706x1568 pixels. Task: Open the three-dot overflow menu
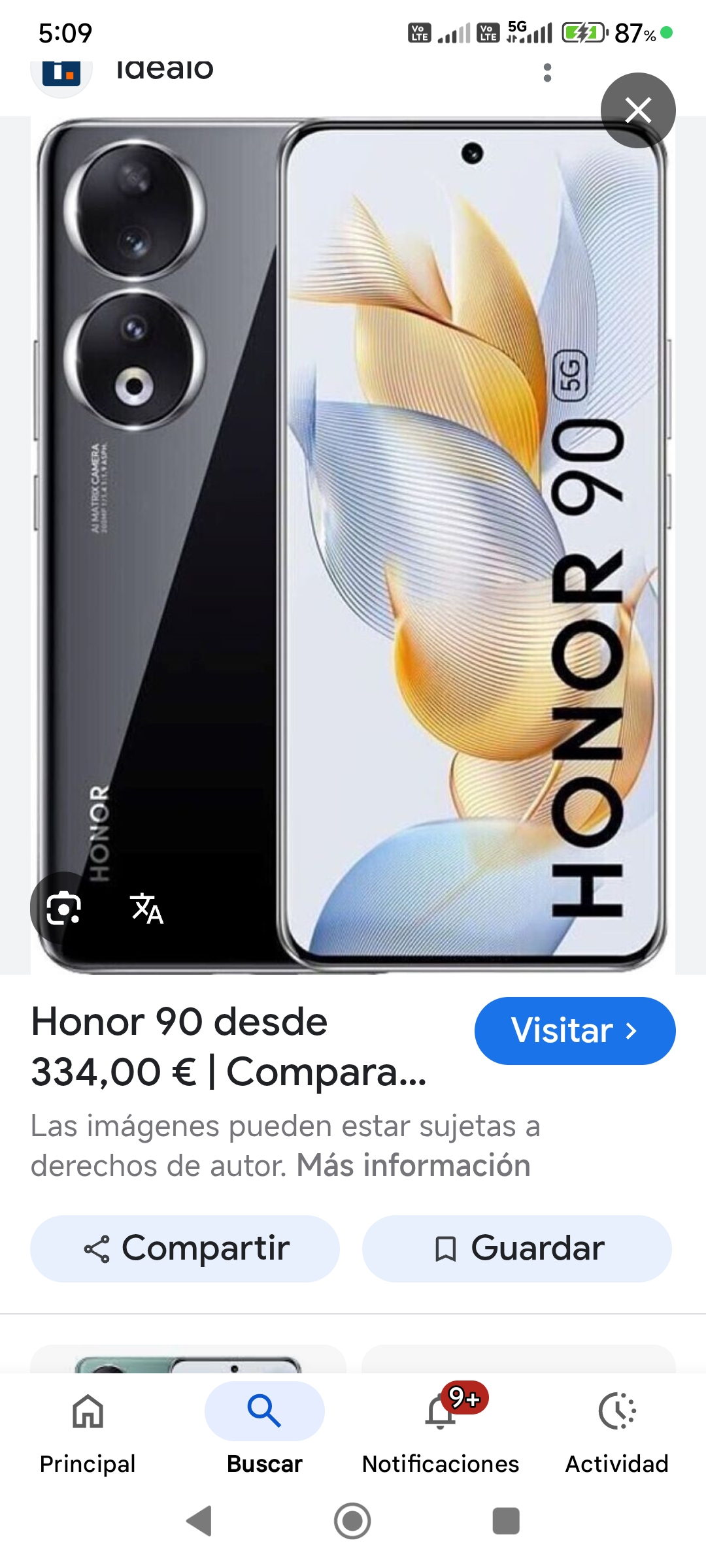pos(547,73)
